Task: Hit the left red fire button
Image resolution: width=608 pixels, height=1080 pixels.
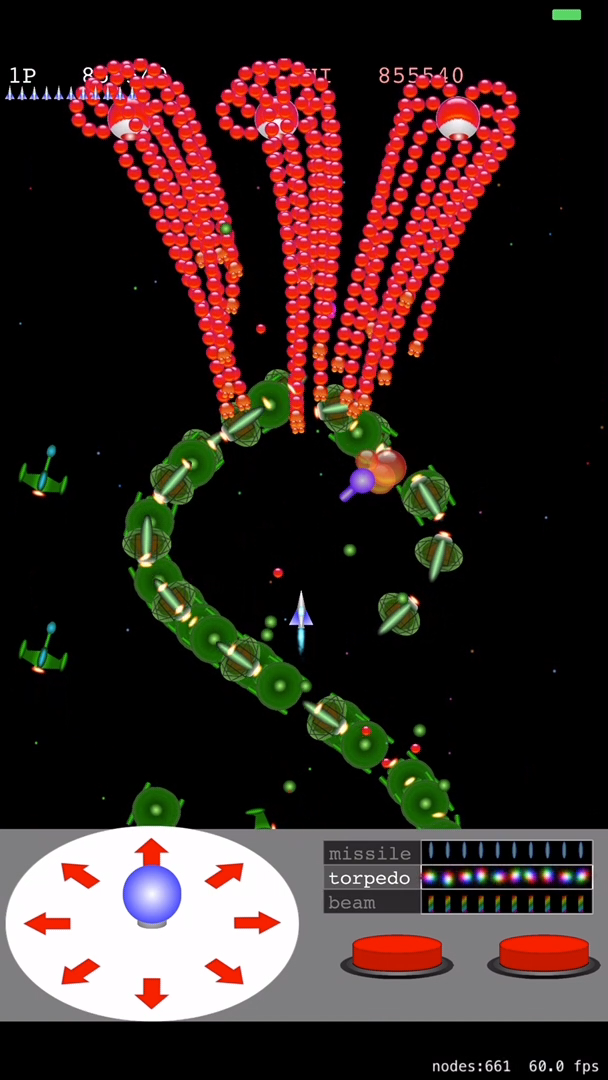Action: (x=397, y=954)
